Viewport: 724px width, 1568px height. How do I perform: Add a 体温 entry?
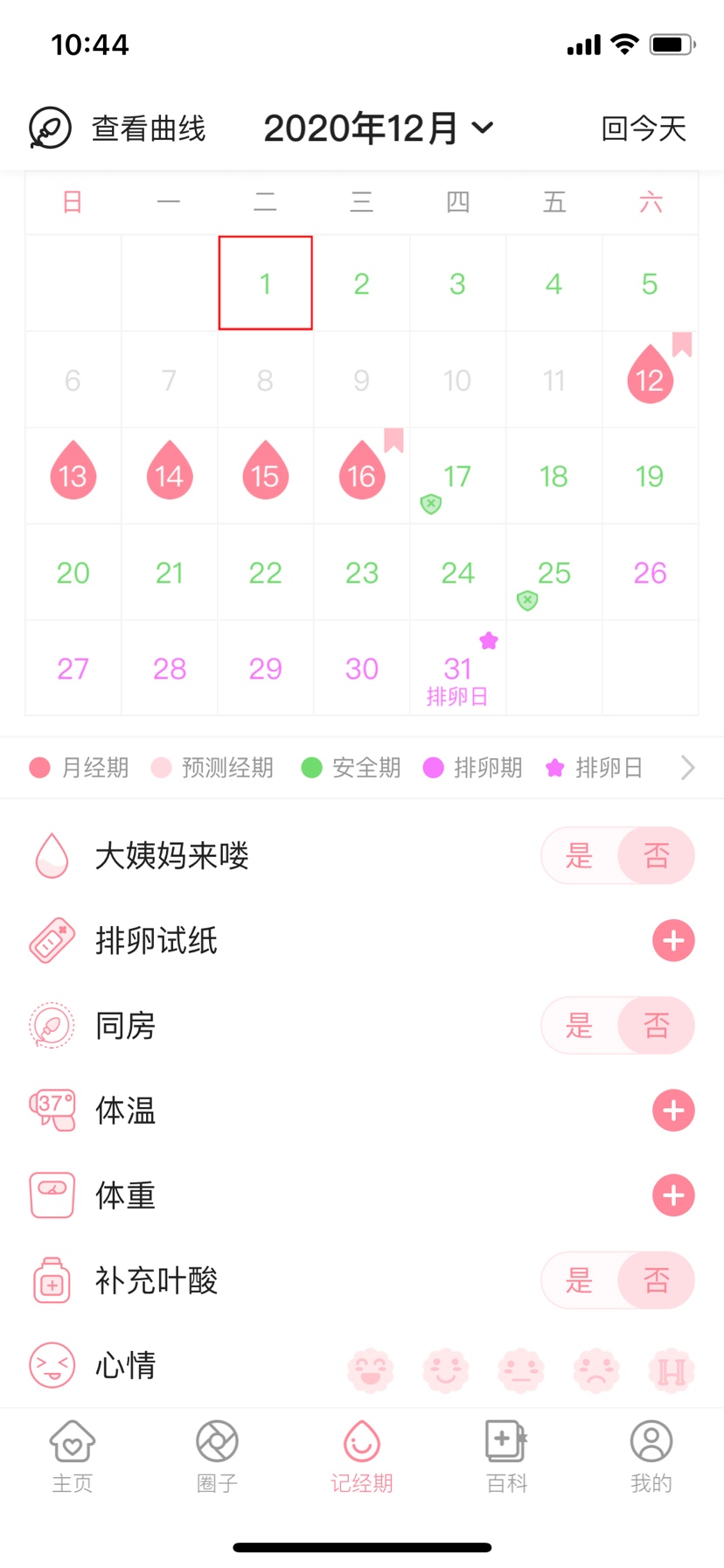coord(673,1111)
